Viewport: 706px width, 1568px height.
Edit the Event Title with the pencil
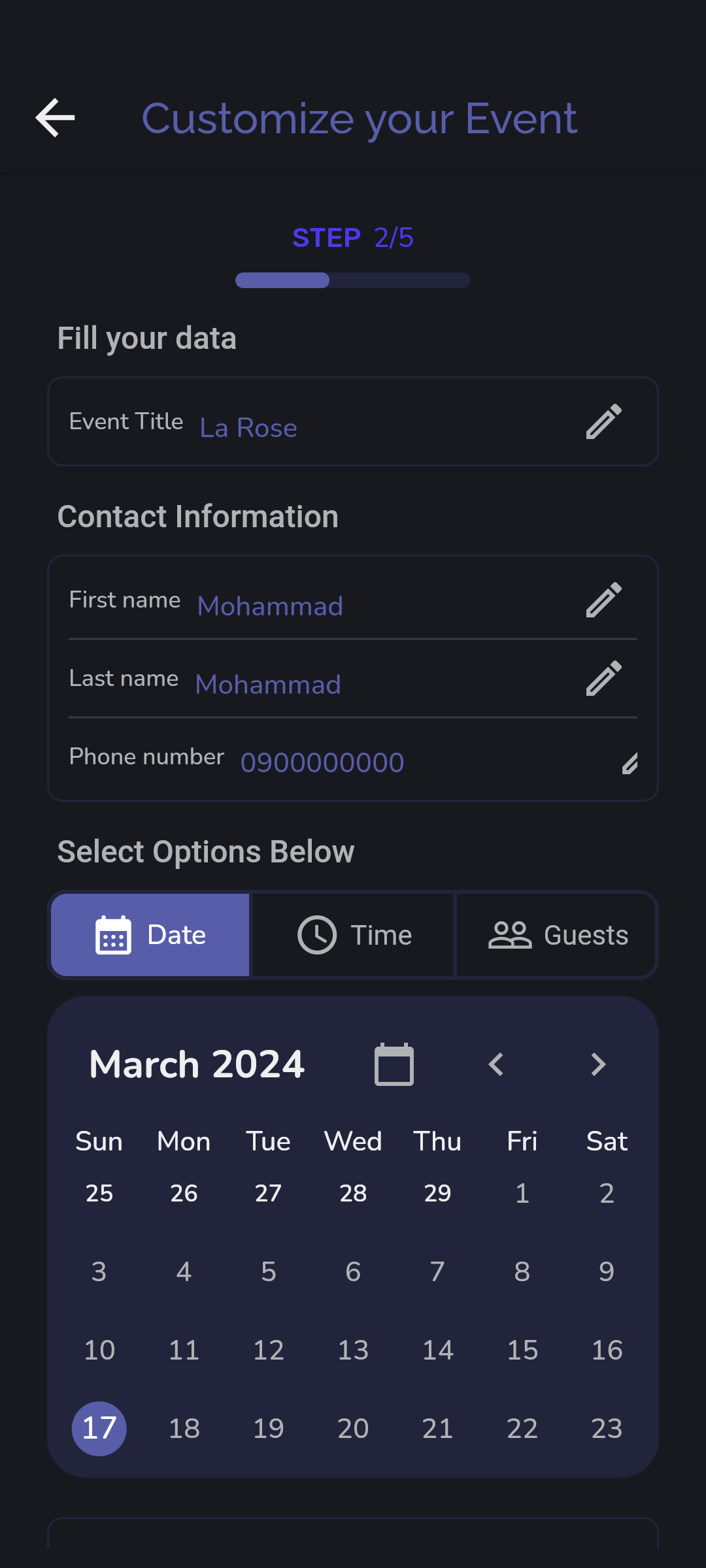click(x=604, y=421)
